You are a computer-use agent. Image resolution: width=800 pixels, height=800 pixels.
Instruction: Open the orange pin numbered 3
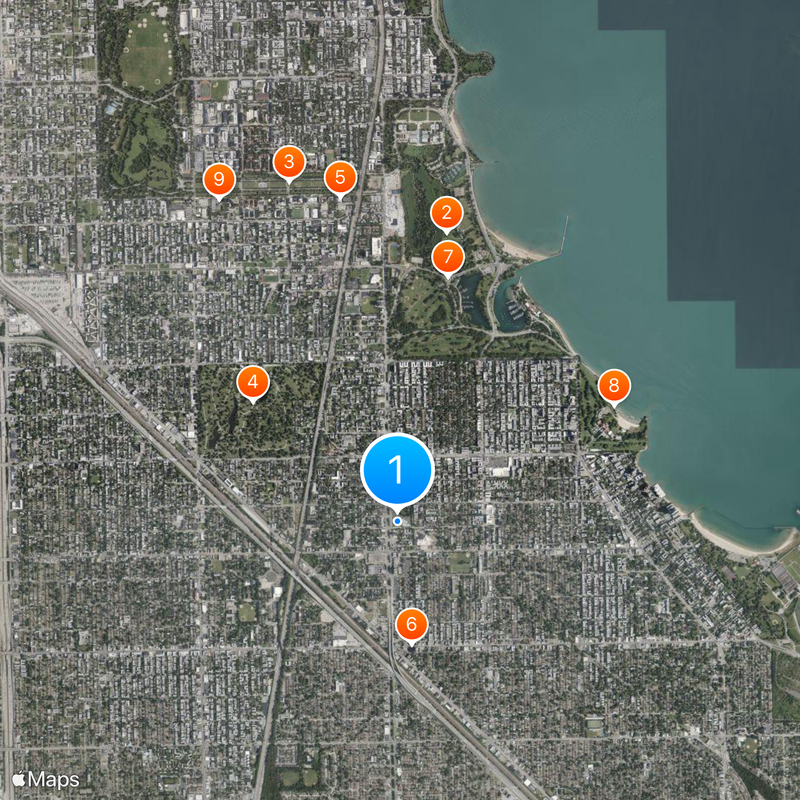289,161
